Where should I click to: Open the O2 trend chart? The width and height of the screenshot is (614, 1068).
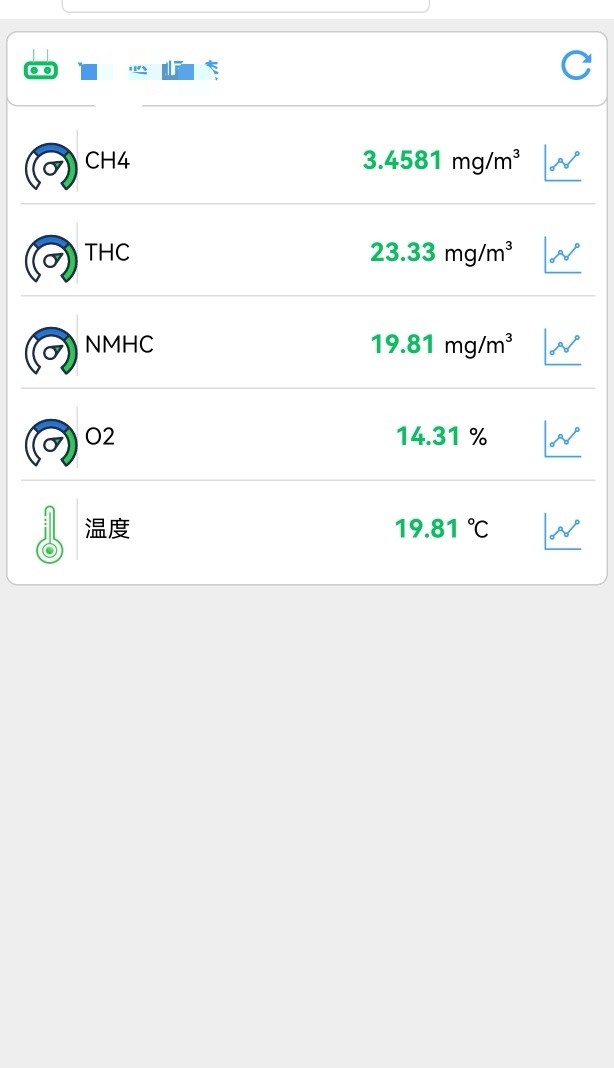563,438
